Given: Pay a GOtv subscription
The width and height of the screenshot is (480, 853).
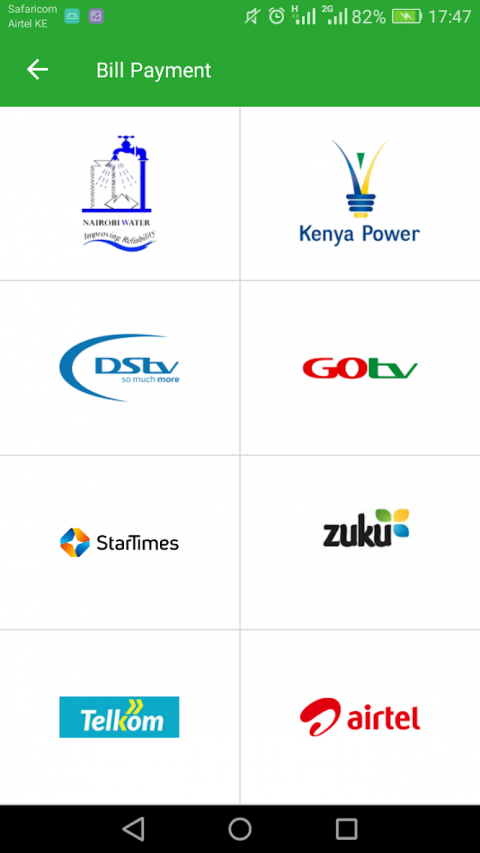Looking at the screenshot, I should coord(360,368).
